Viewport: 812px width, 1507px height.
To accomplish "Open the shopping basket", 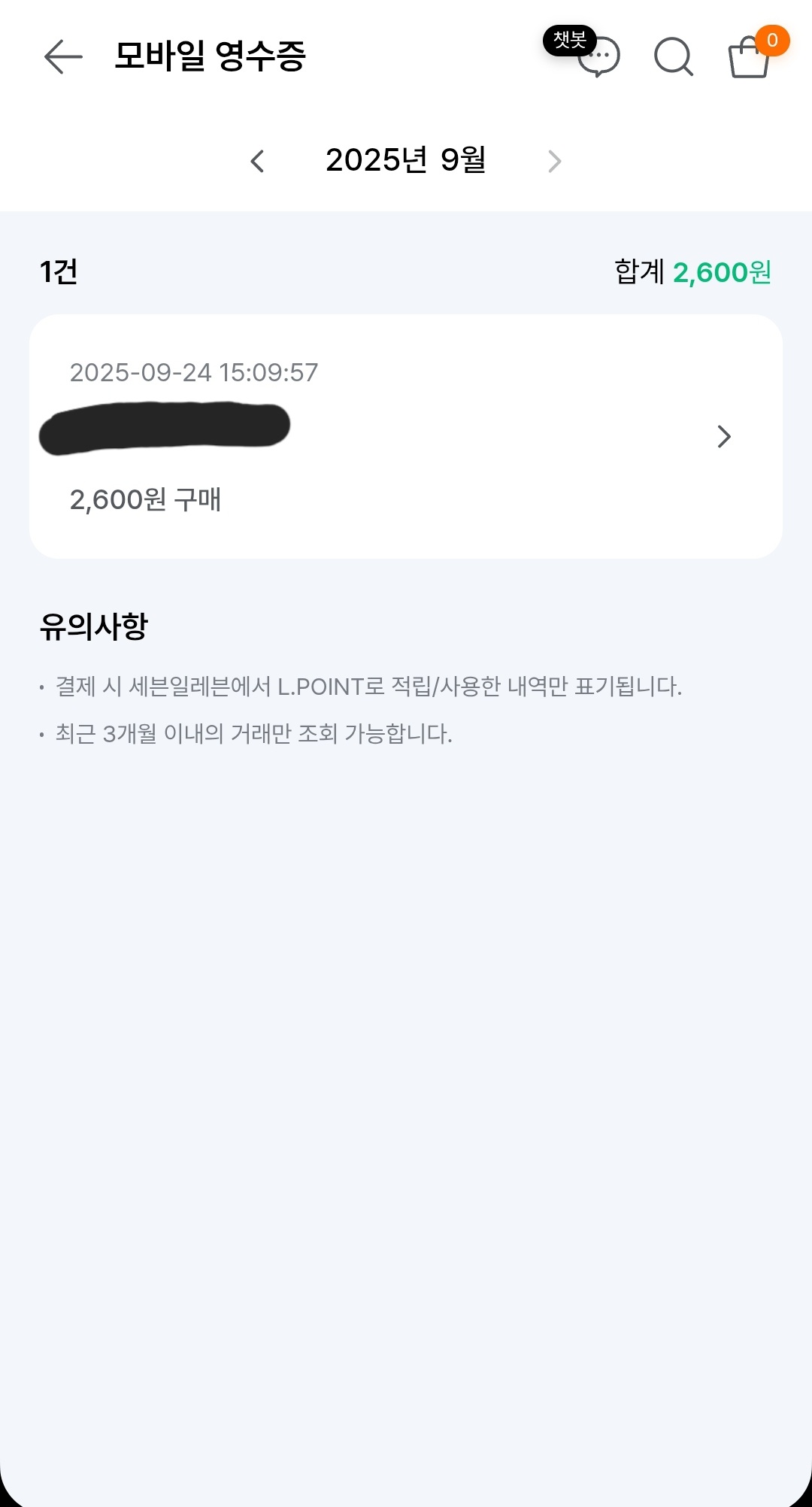I will [749, 57].
